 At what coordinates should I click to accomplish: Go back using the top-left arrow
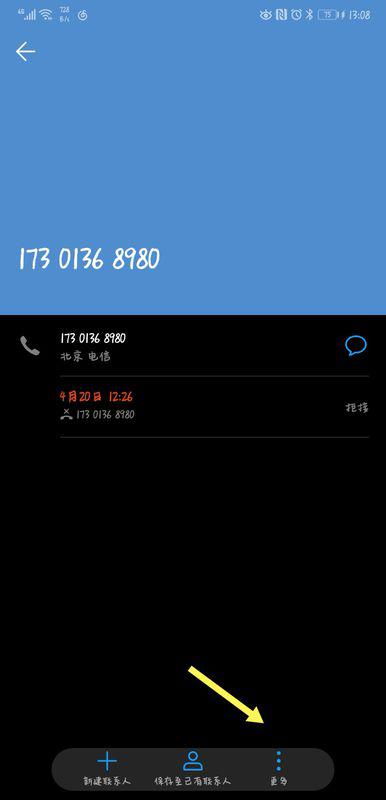25,52
